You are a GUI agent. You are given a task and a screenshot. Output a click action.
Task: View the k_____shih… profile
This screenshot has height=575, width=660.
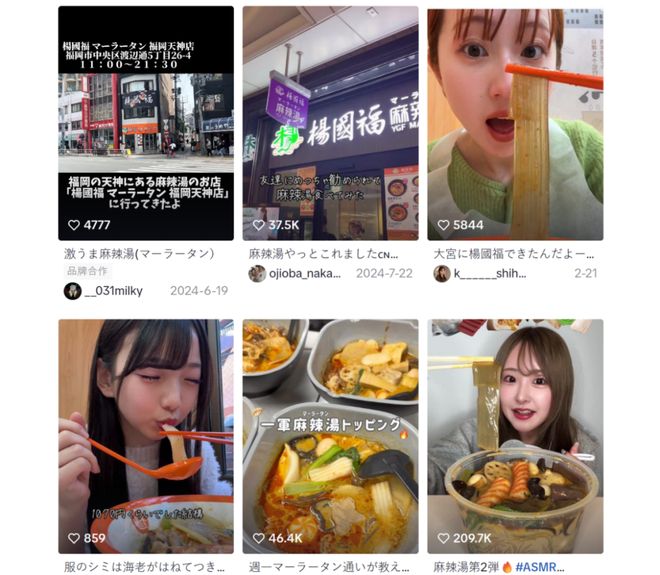[489, 273]
